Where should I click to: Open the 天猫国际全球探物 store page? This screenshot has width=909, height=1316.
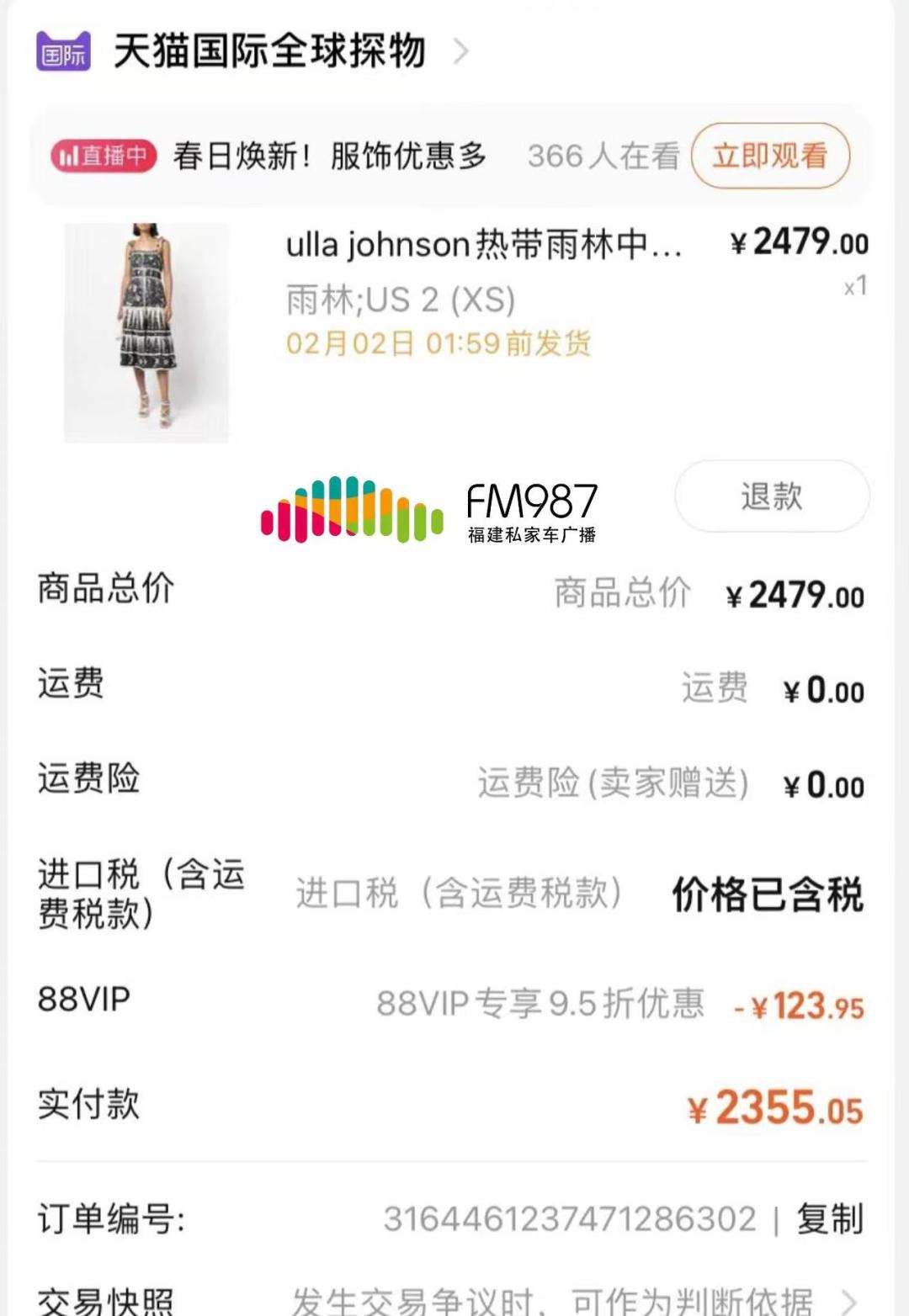[x=269, y=51]
